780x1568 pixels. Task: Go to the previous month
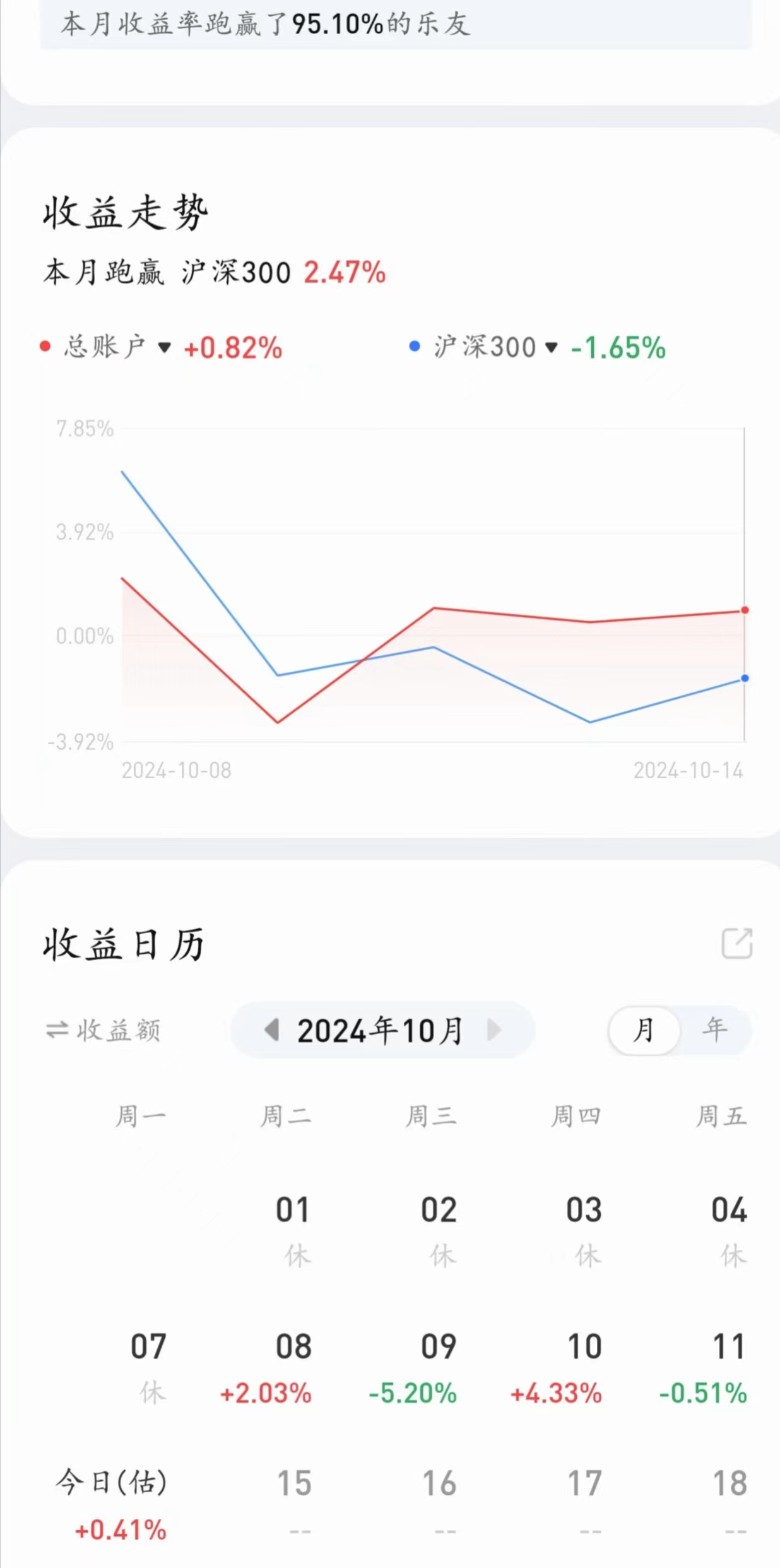click(270, 1030)
